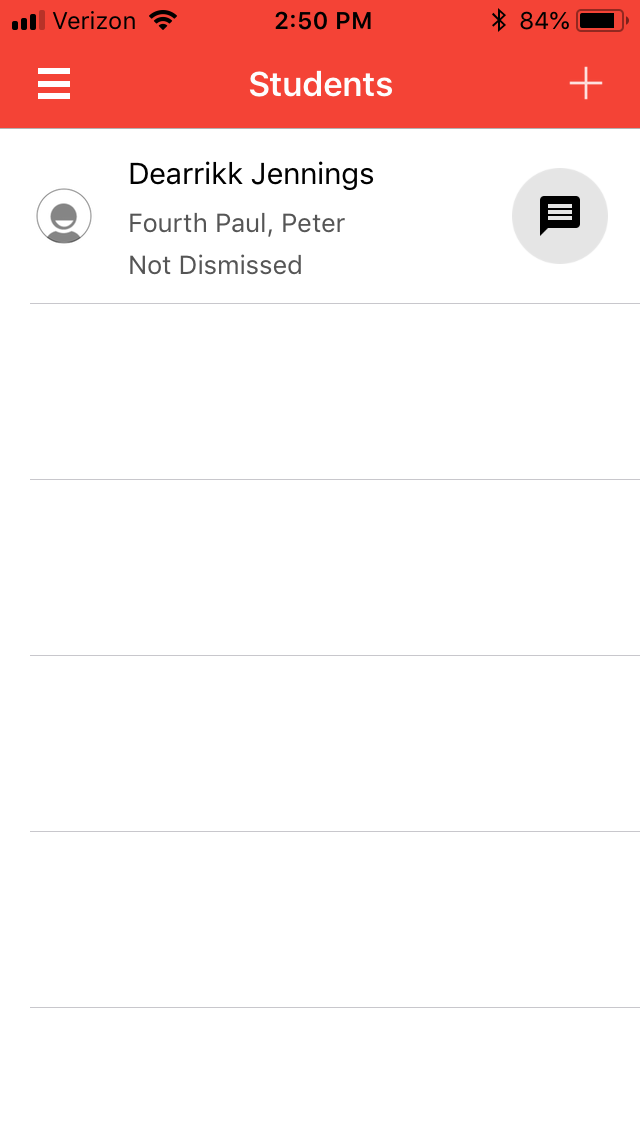Screen dimensions: 640x1136
Task: Open Dearrikk Jennings student row
Action: pyautogui.click(x=260, y=217)
